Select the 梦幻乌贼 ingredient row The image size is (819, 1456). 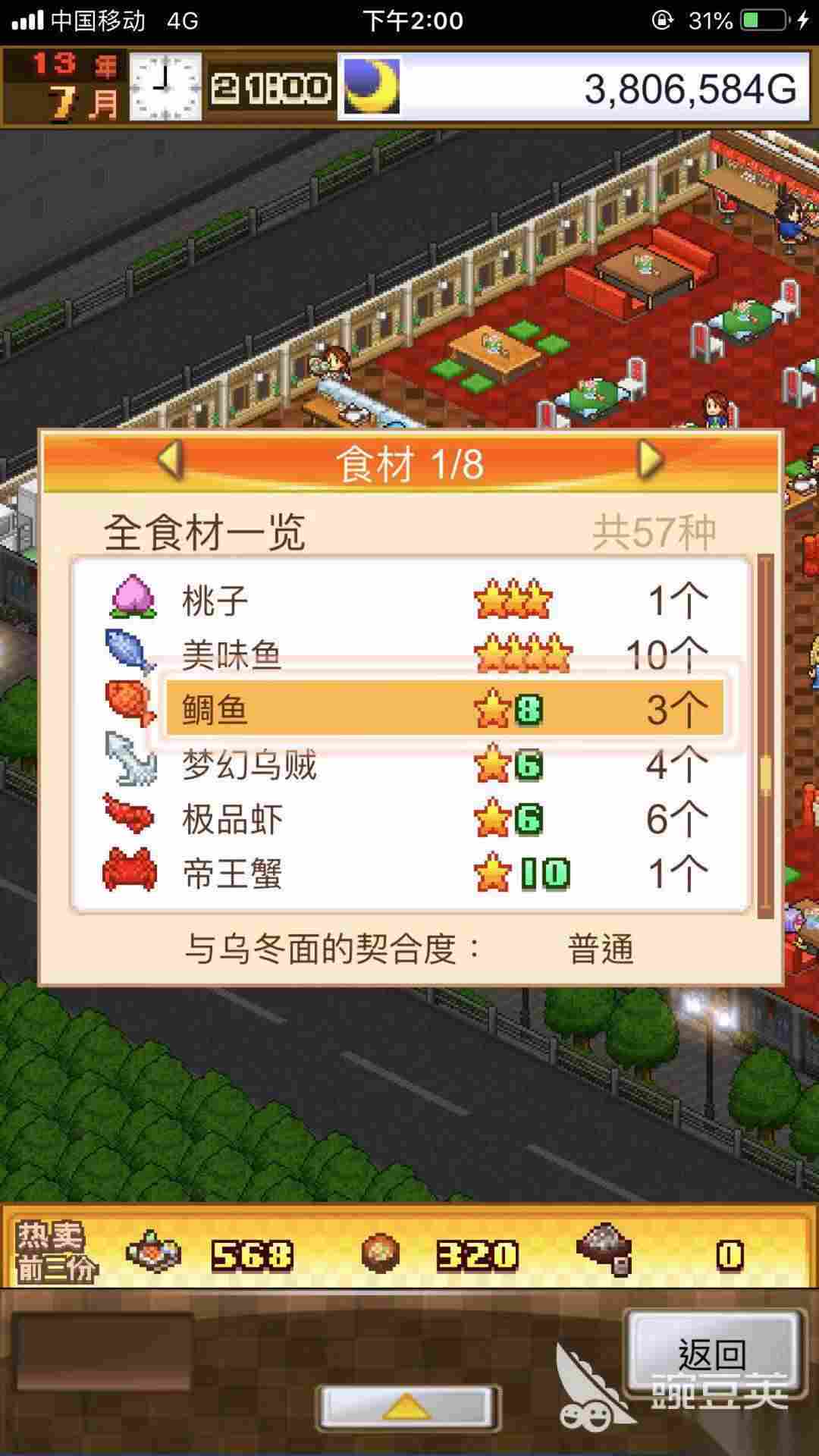(x=409, y=764)
